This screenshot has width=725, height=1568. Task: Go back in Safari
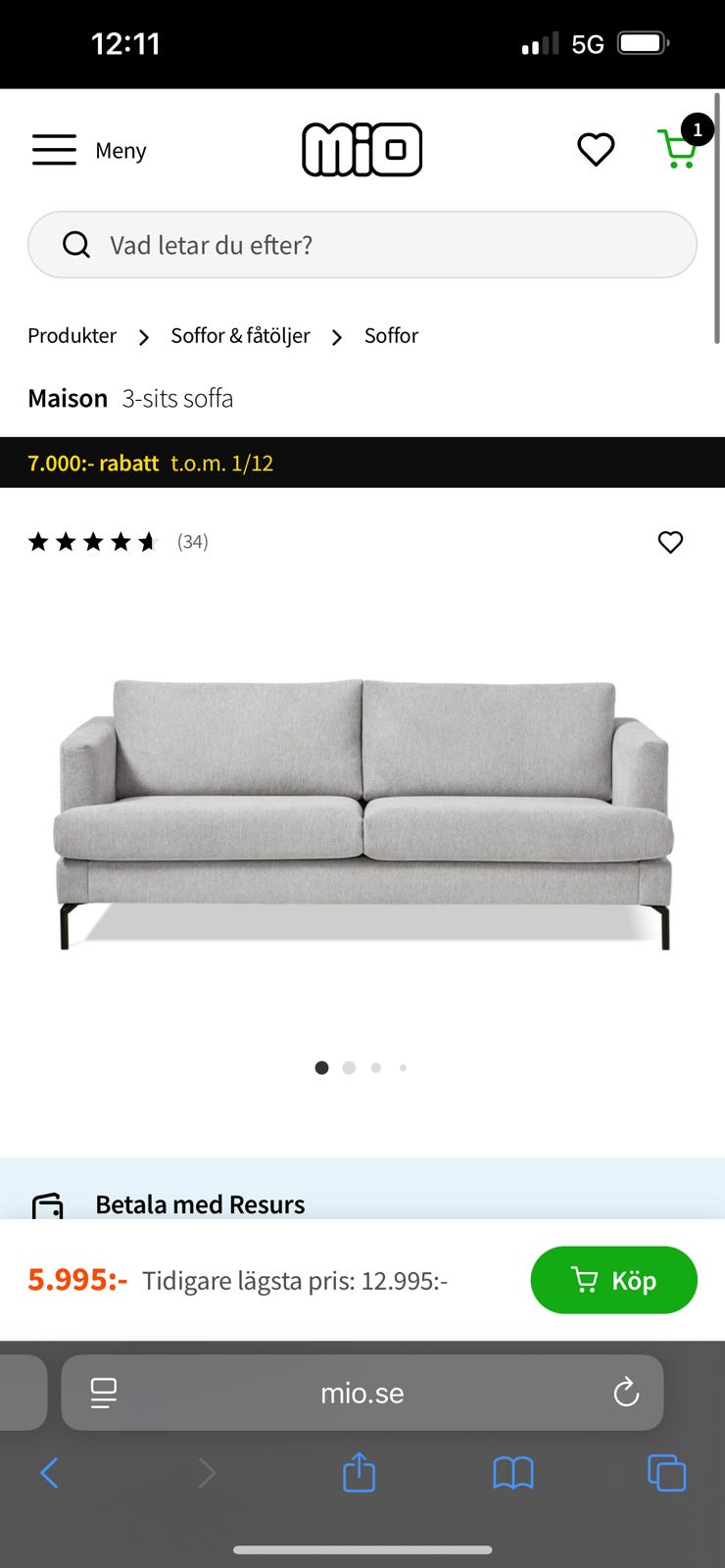tap(49, 1472)
